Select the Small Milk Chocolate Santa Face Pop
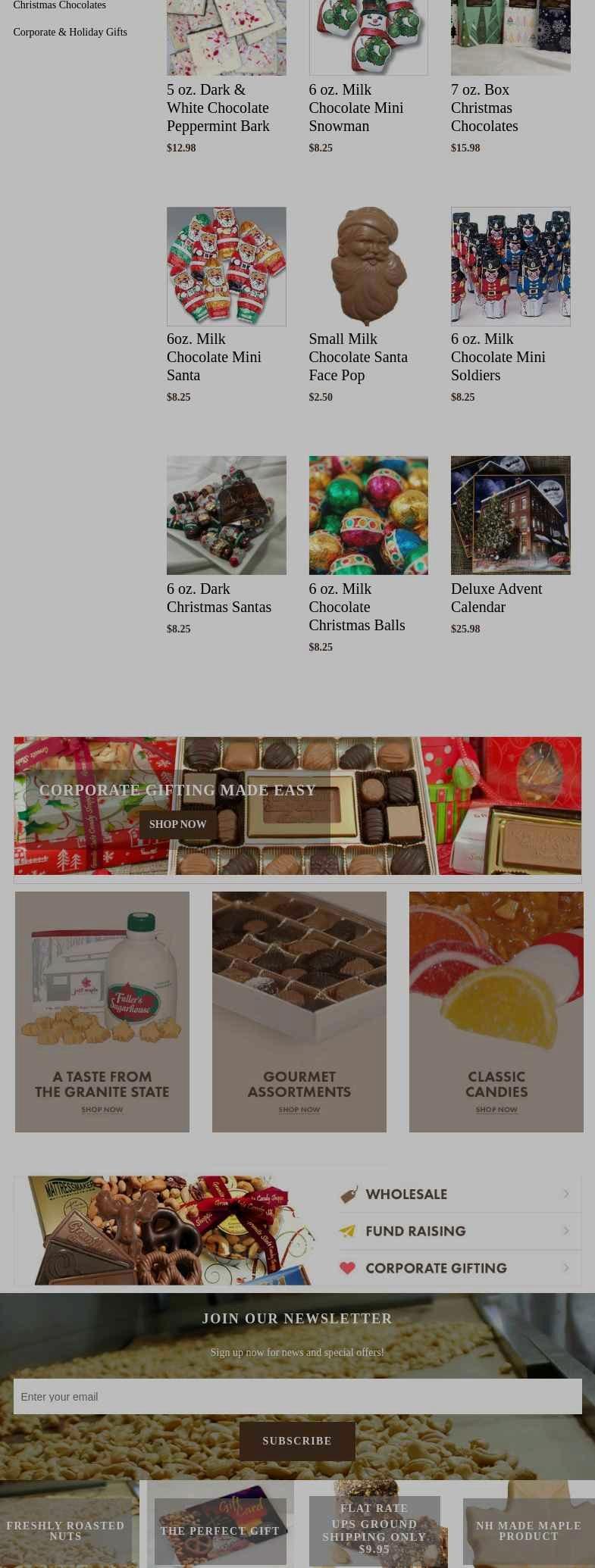This screenshot has height=1568, width=595. pyautogui.click(x=368, y=267)
